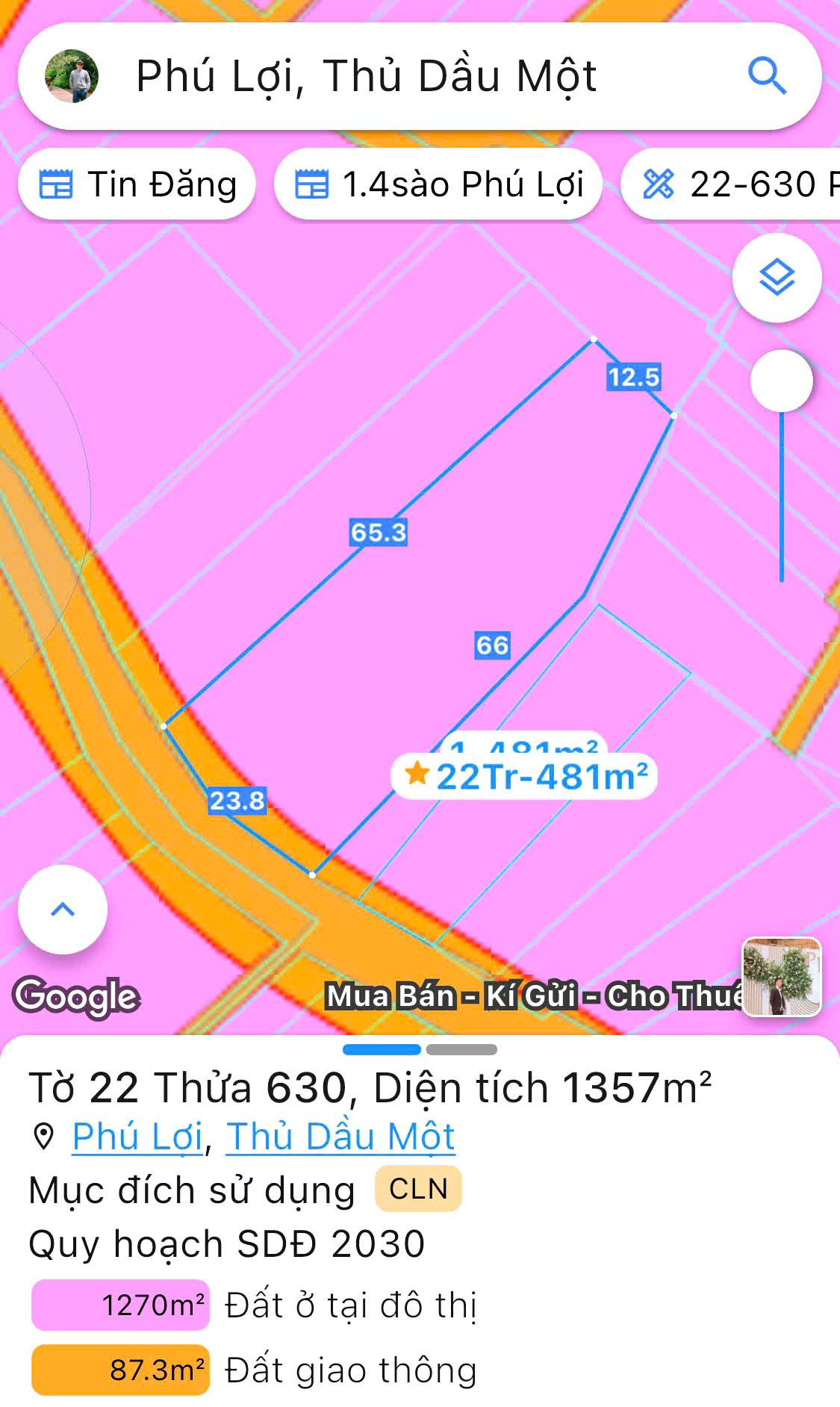Tap the 22-630 measurement chip
The height and width of the screenshot is (1407, 840).
pyautogui.click(x=732, y=184)
